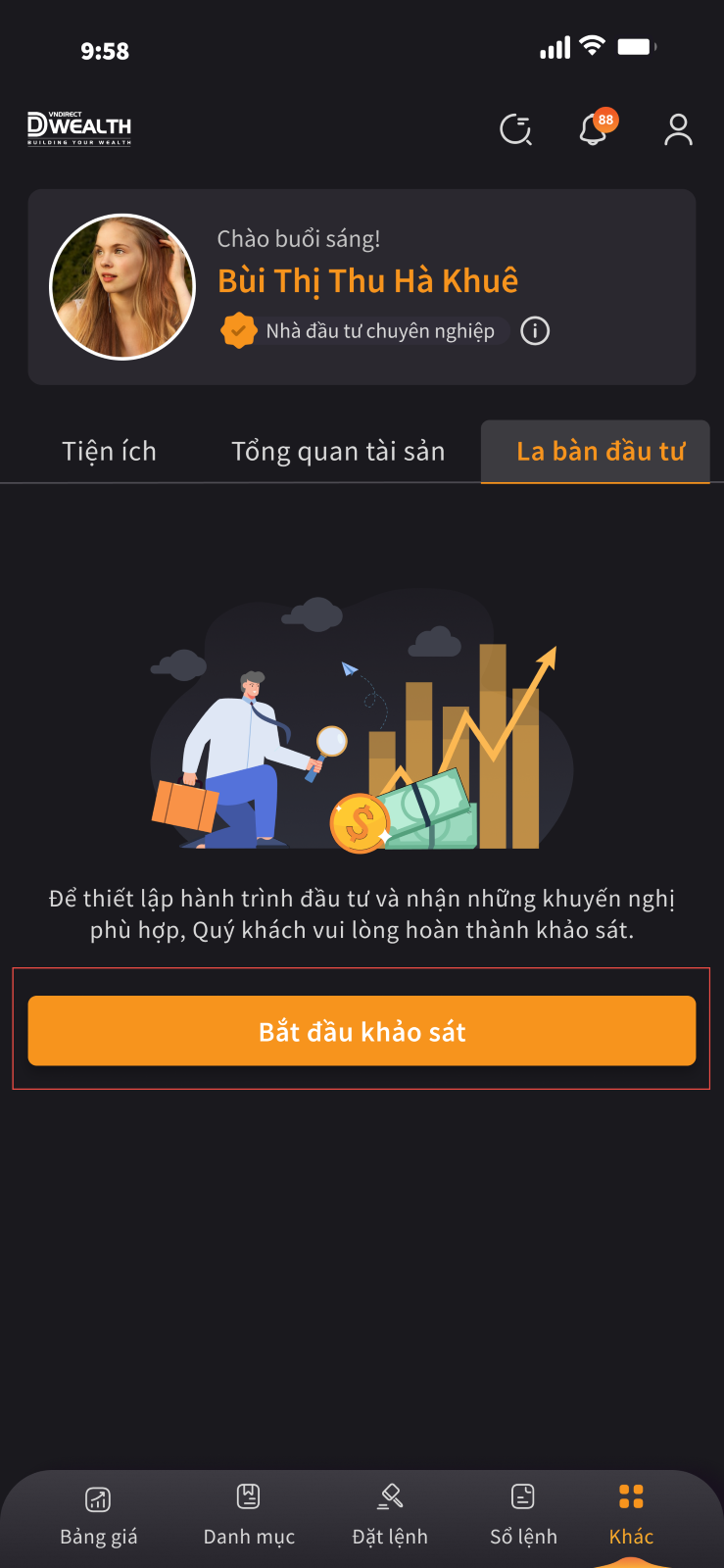Open the profile avatar photo
The image size is (724, 1568).
122,287
